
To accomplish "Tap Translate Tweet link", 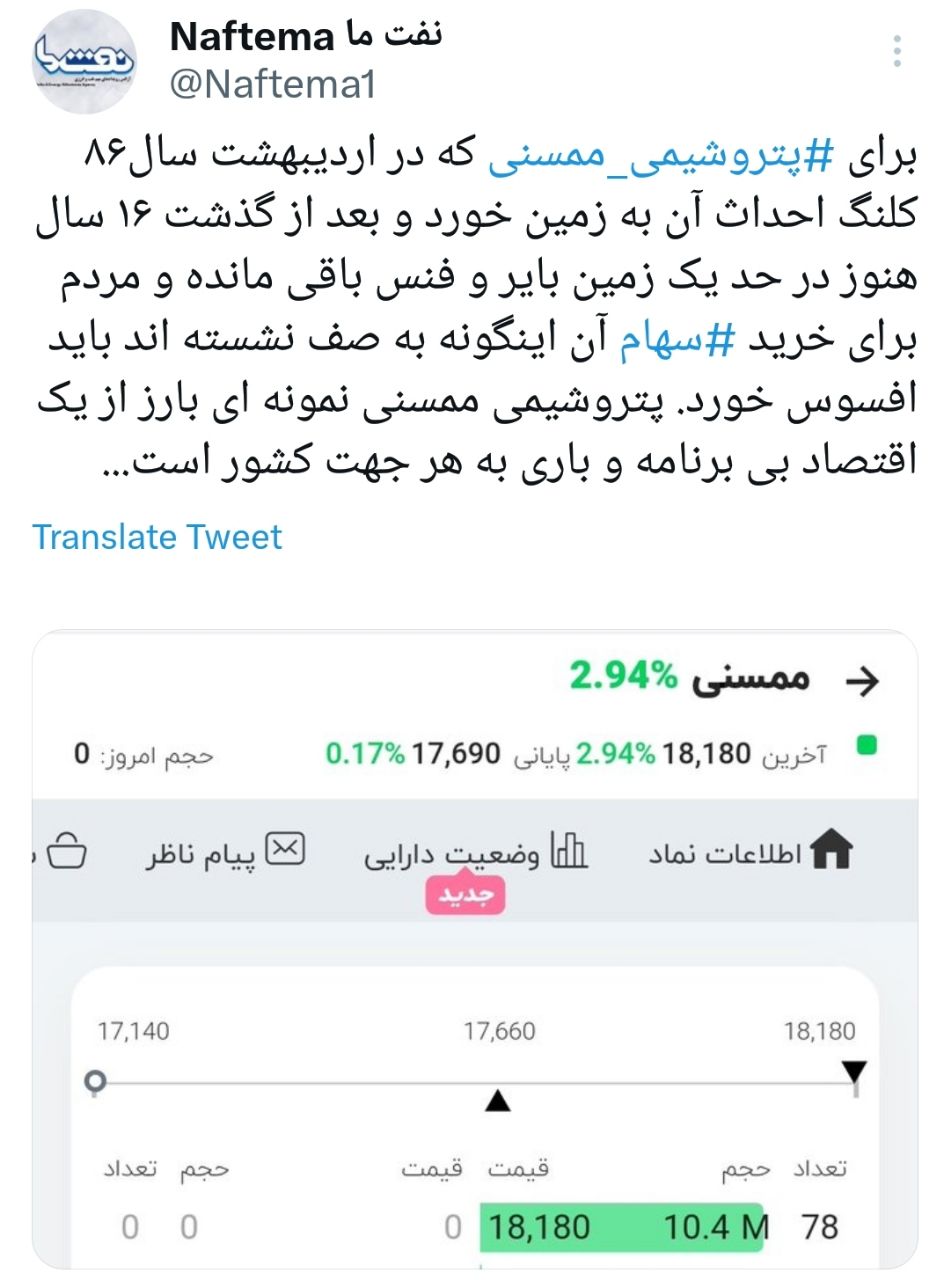I will (157, 537).
